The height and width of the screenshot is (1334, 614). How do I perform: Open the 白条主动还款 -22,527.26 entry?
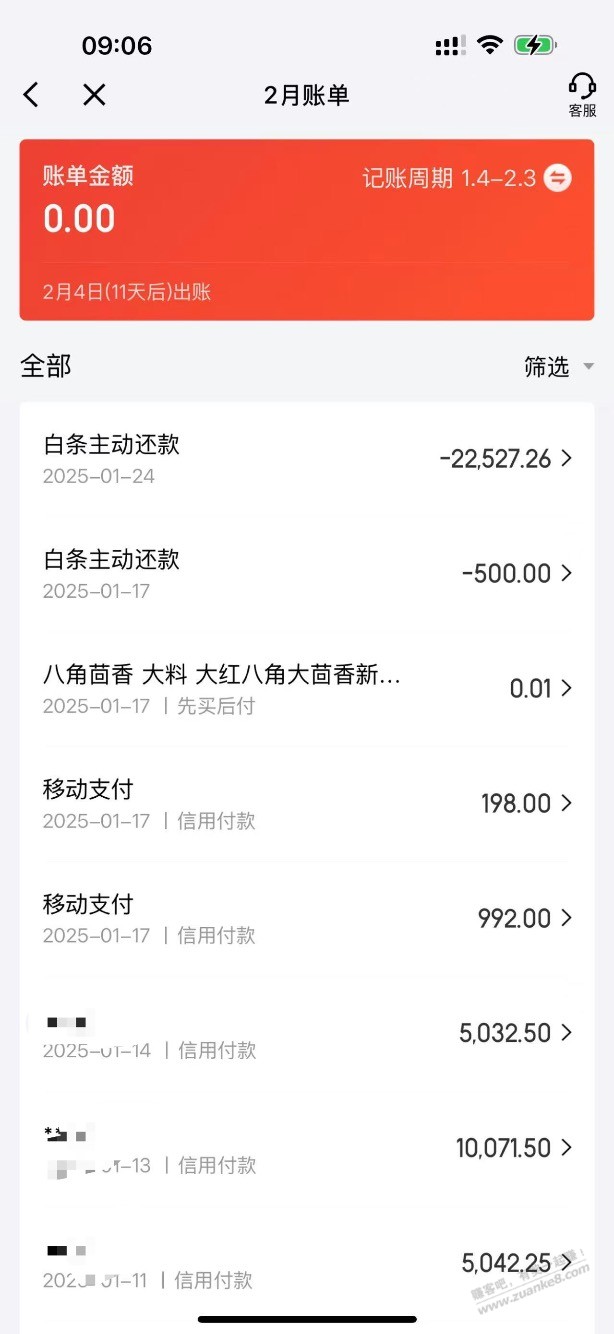point(307,459)
